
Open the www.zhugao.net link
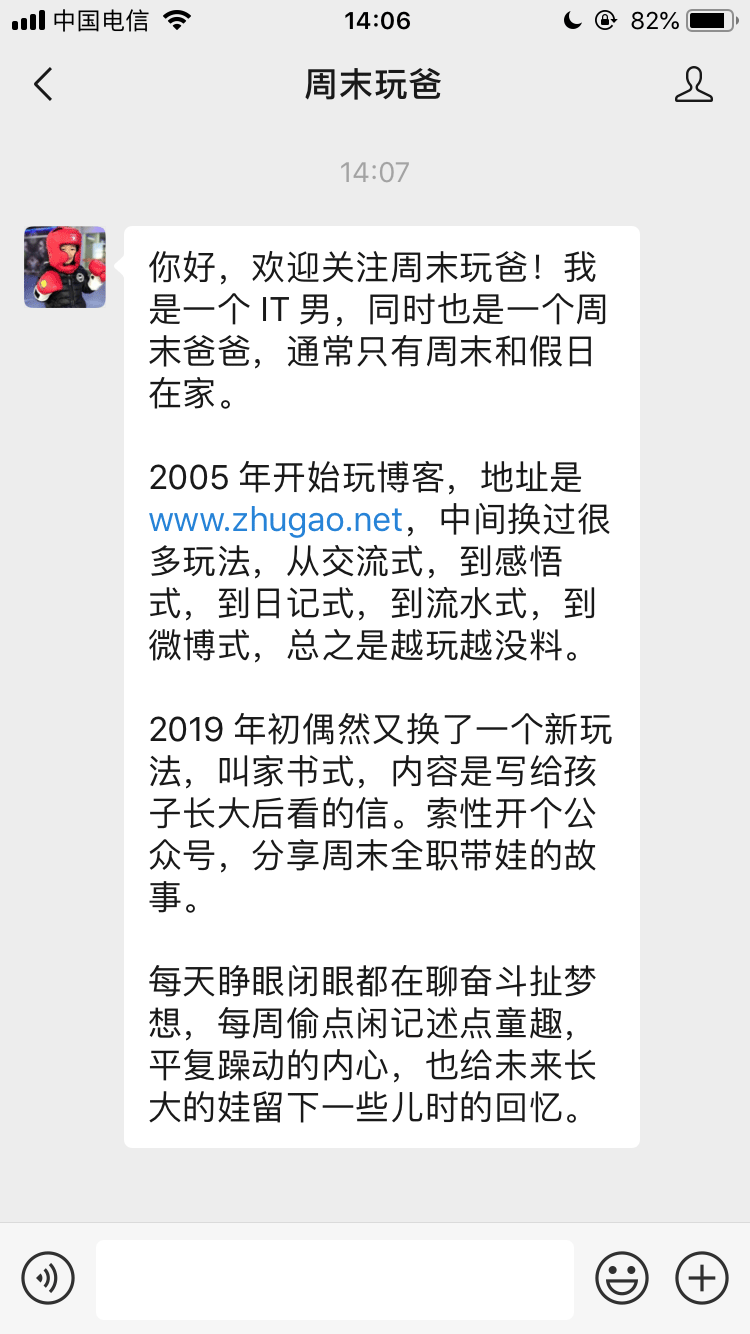(x=276, y=520)
